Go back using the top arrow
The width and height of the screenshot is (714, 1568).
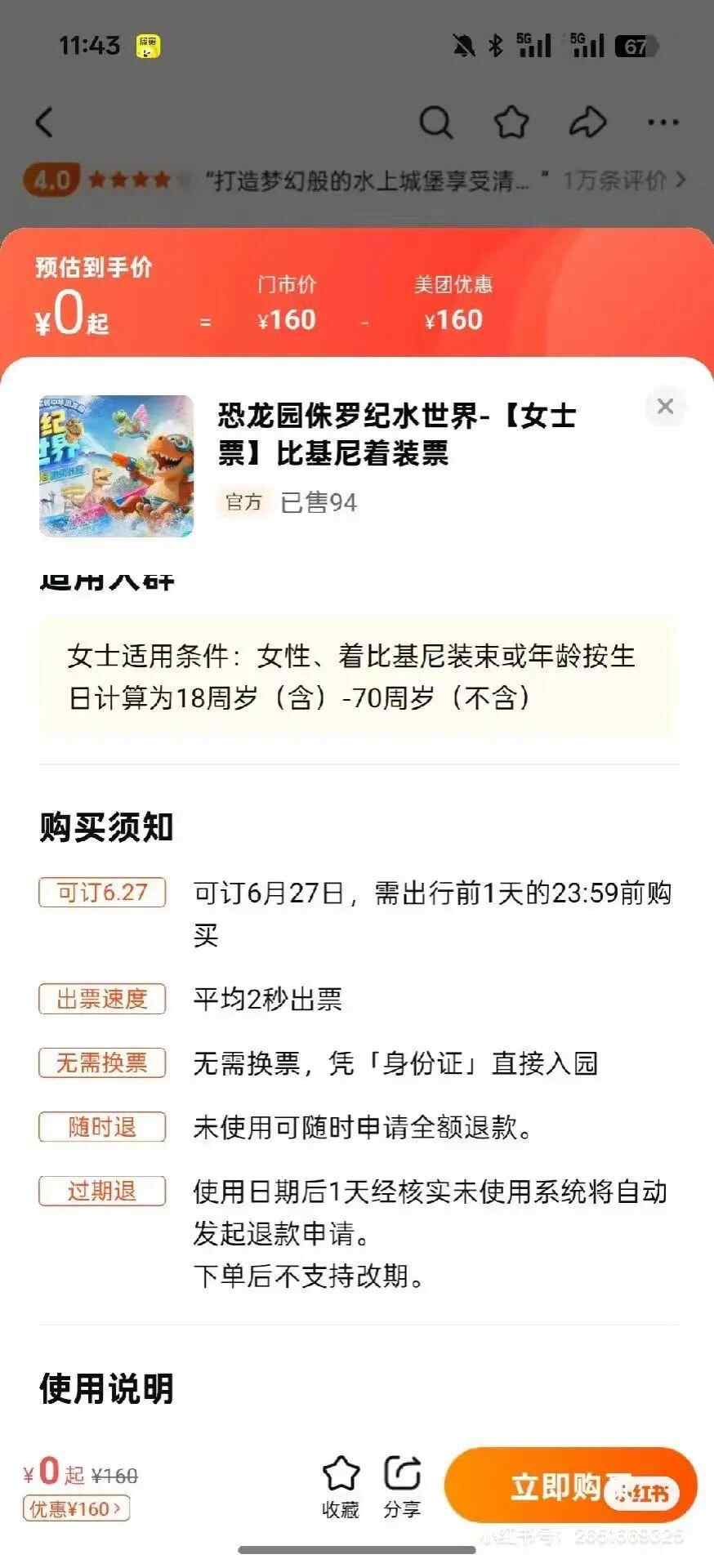click(x=45, y=122)
